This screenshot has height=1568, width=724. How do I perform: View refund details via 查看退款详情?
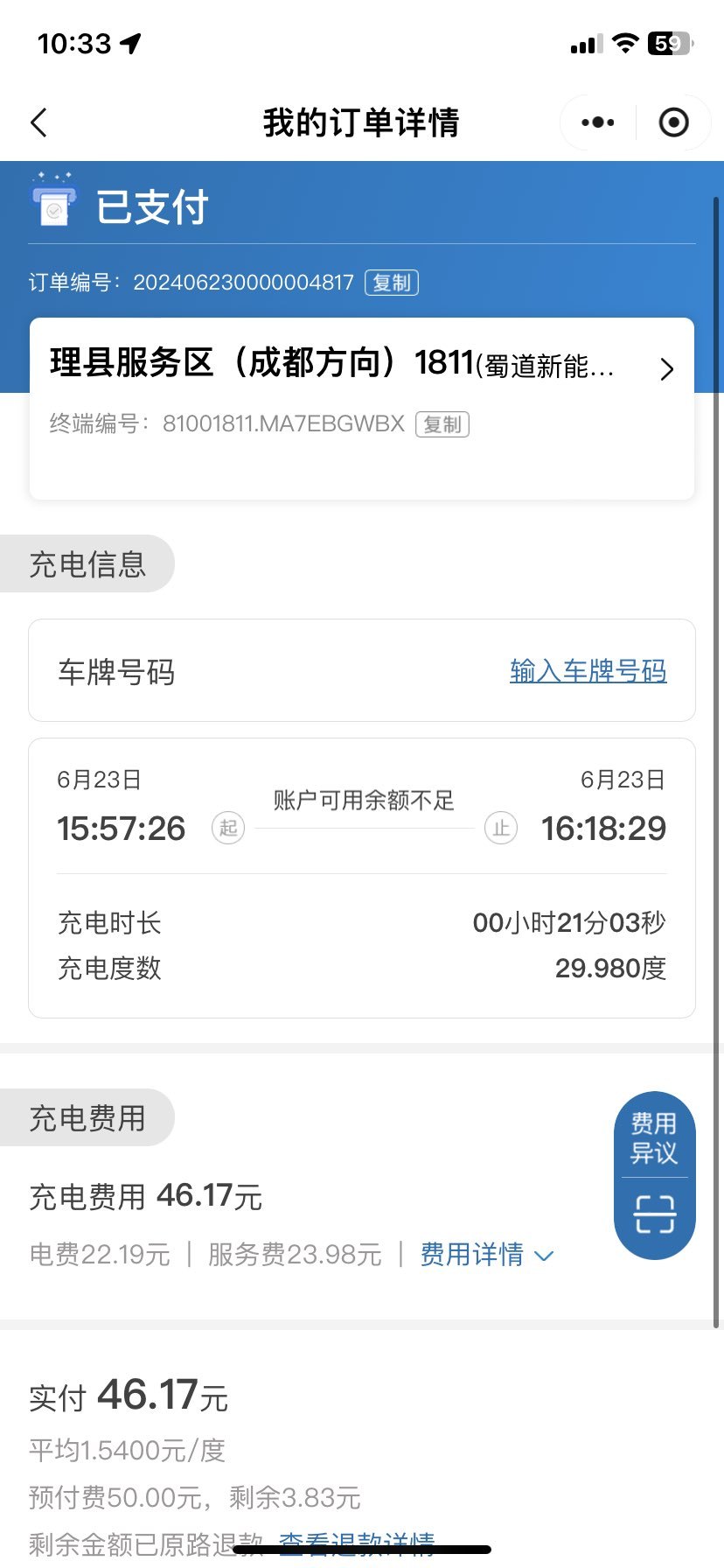point(357,1544)
